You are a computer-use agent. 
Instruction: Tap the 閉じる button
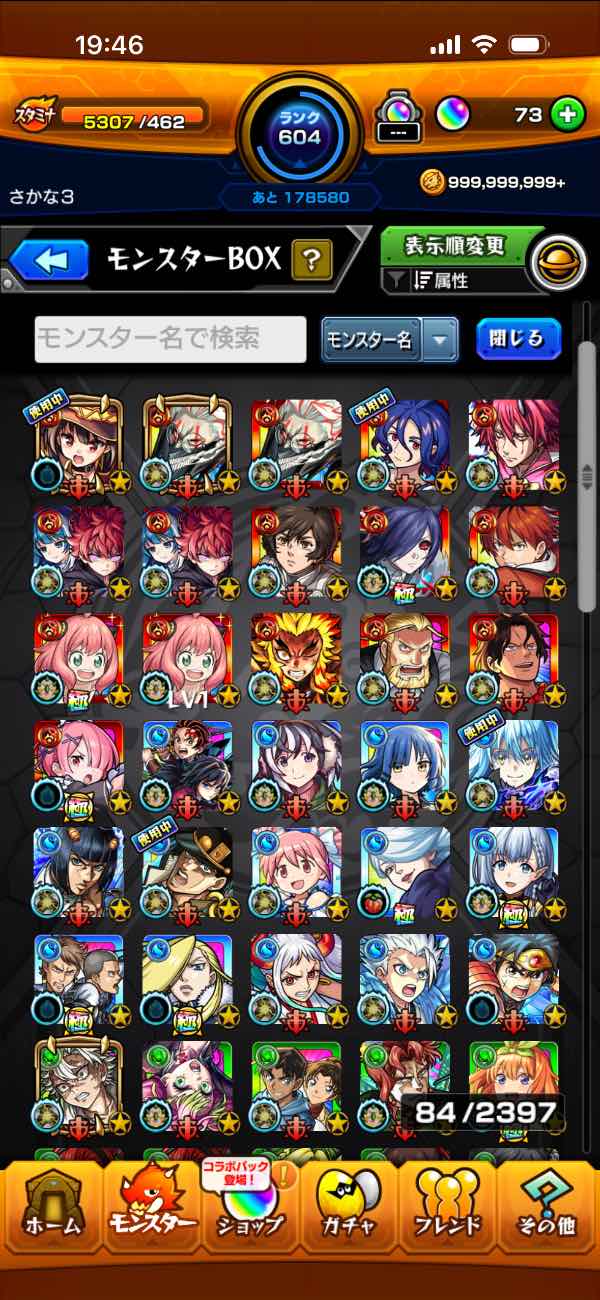pos(517,339)
